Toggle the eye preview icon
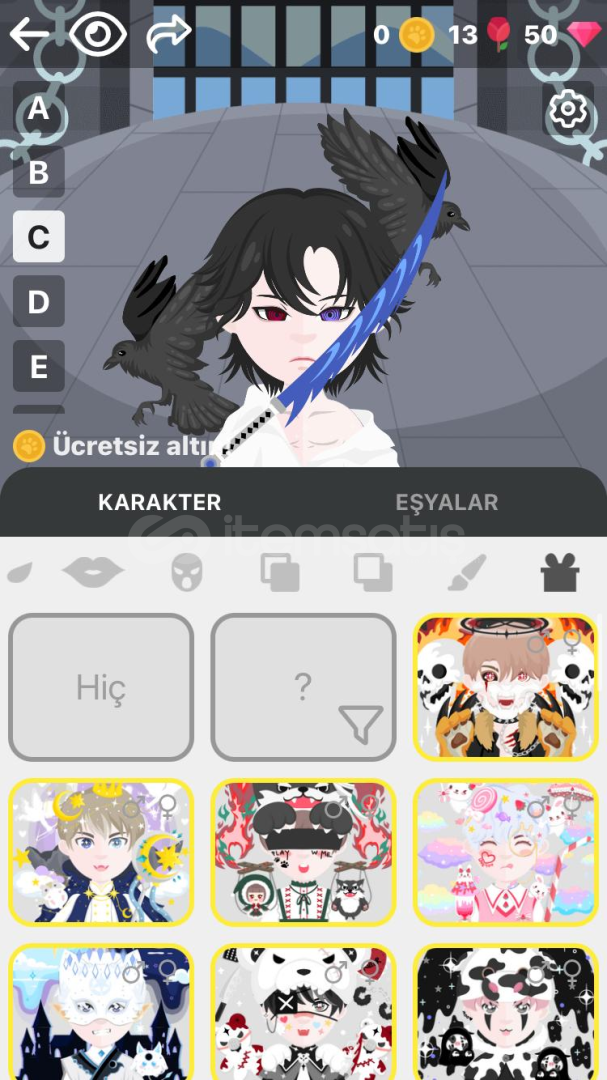 (98, 34)
